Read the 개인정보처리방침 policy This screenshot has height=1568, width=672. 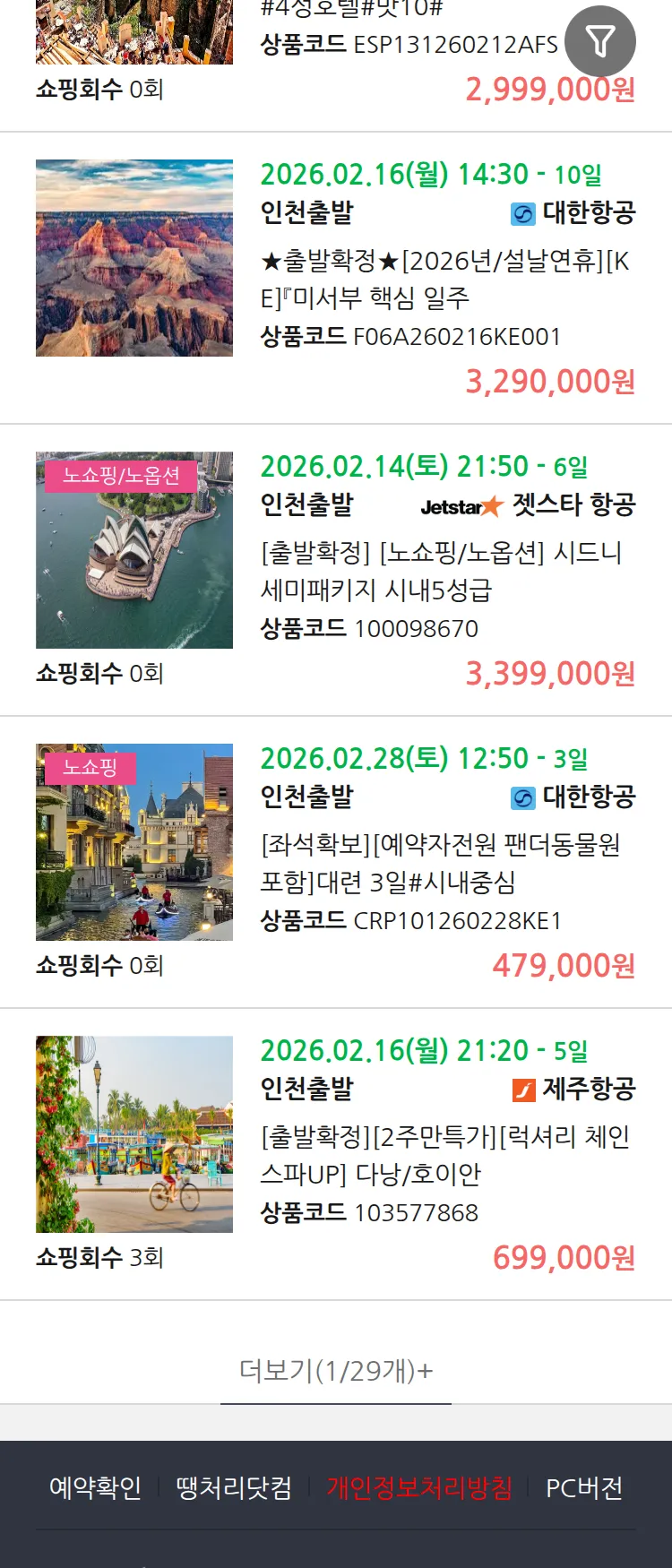(419, 1488)
